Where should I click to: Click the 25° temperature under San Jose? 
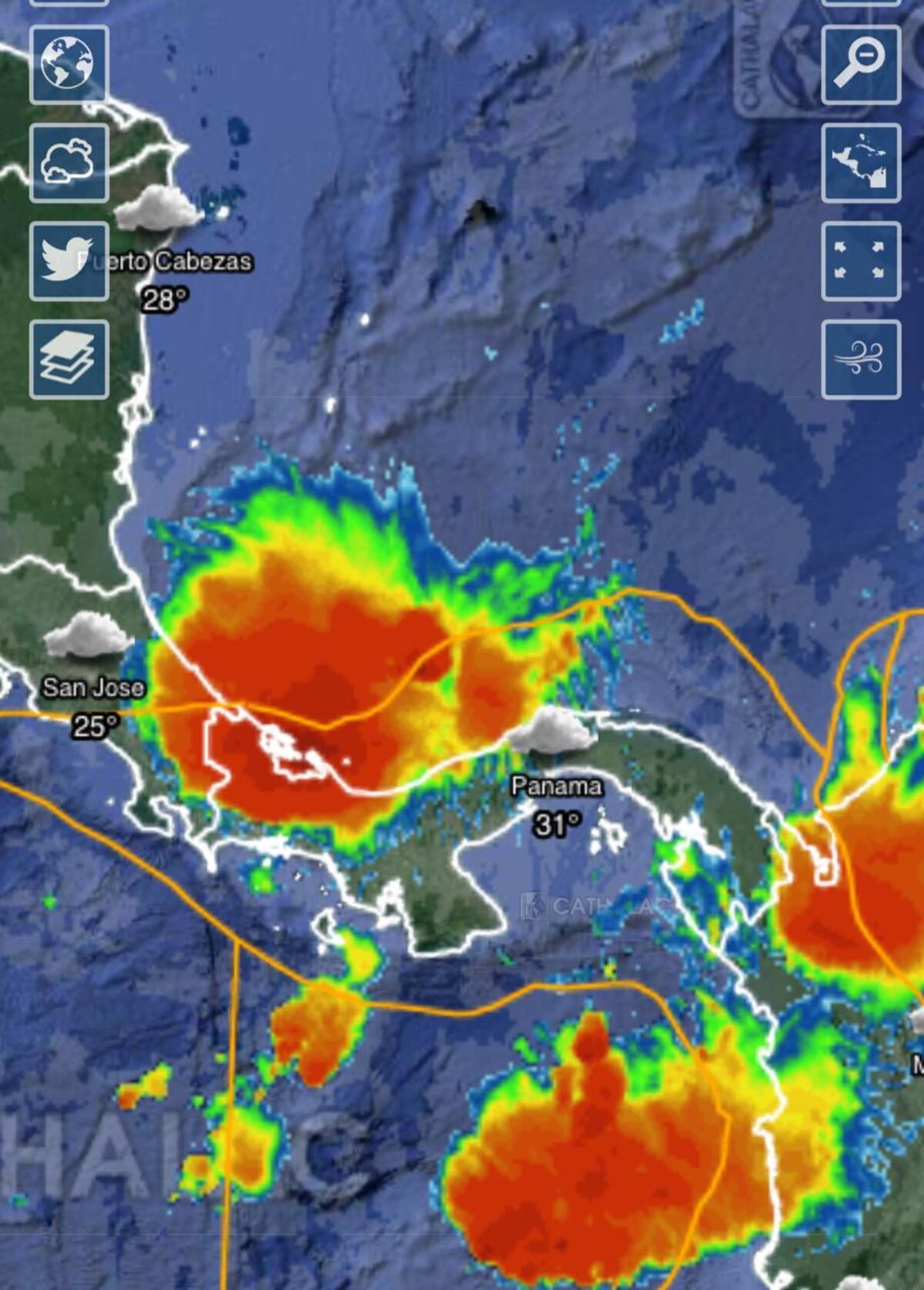pyautogui.click(x=96, y=724)
